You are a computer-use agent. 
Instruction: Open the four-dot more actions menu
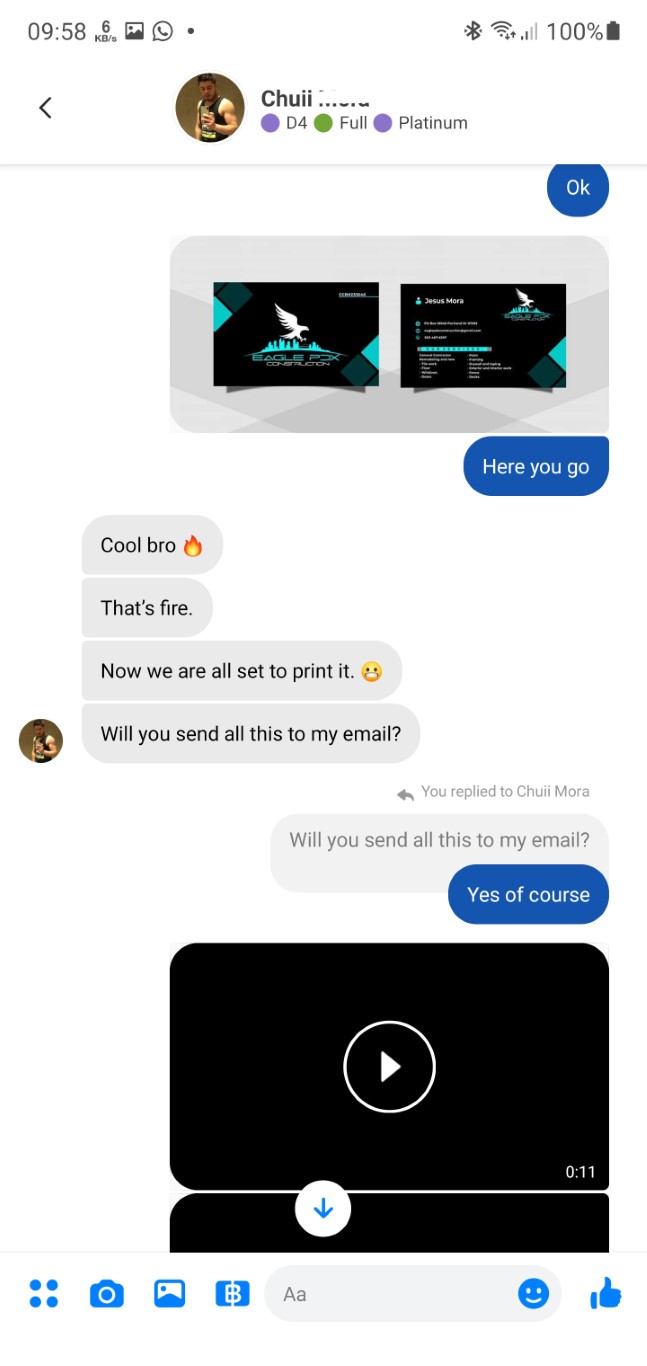[x=44, y=1294]
